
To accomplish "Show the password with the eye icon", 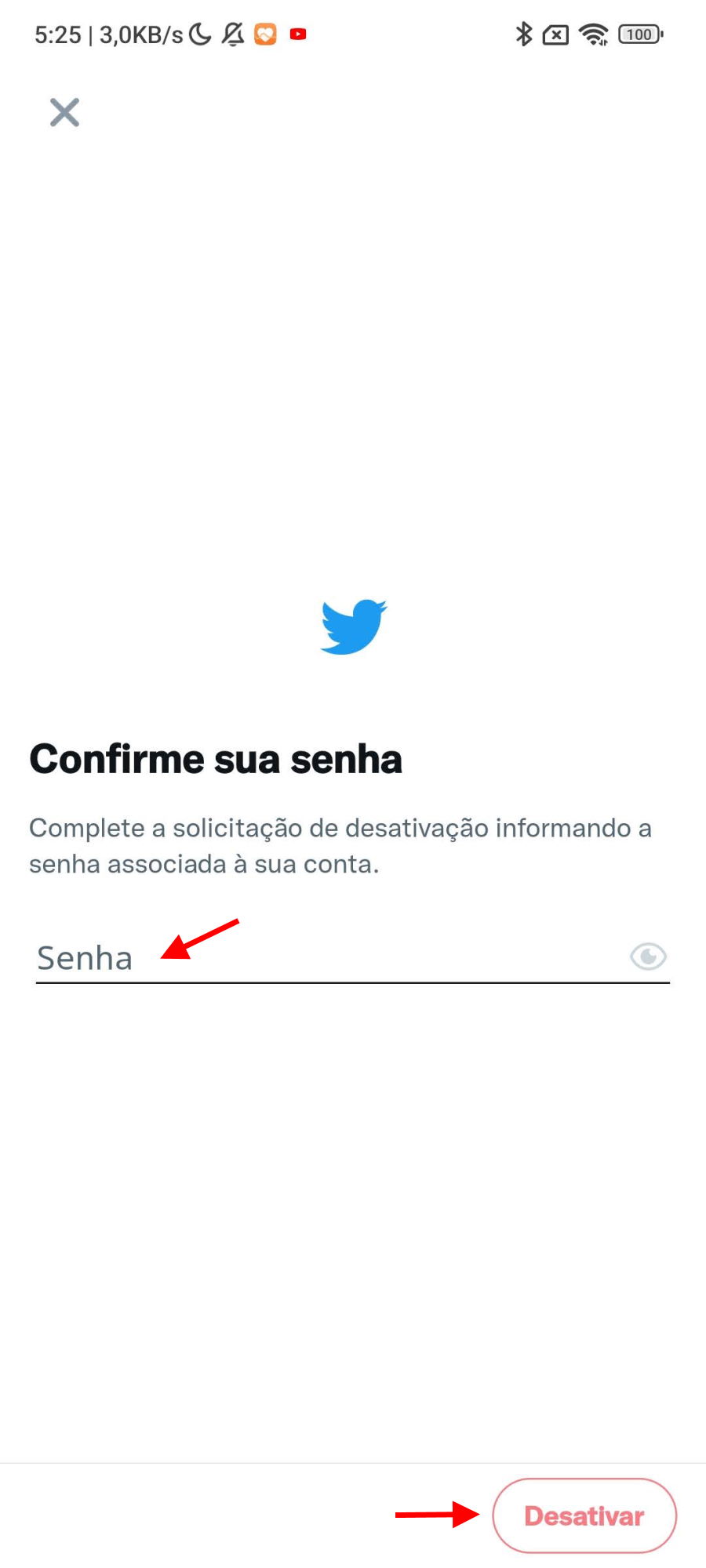I will (648, 956).
